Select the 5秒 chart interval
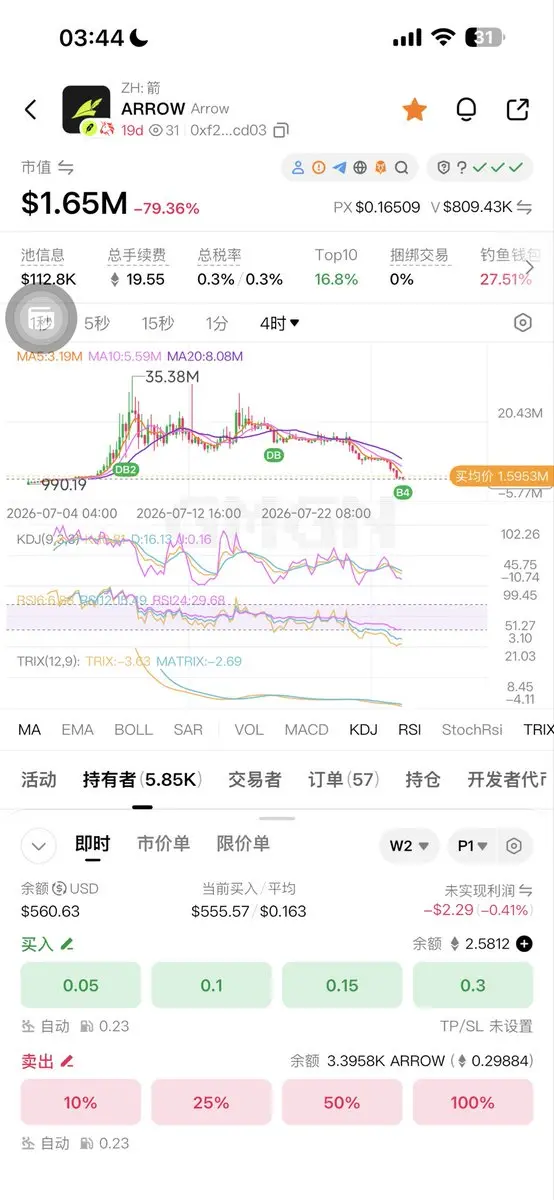This screenshot has width=554, height=1200. [97, 323]
